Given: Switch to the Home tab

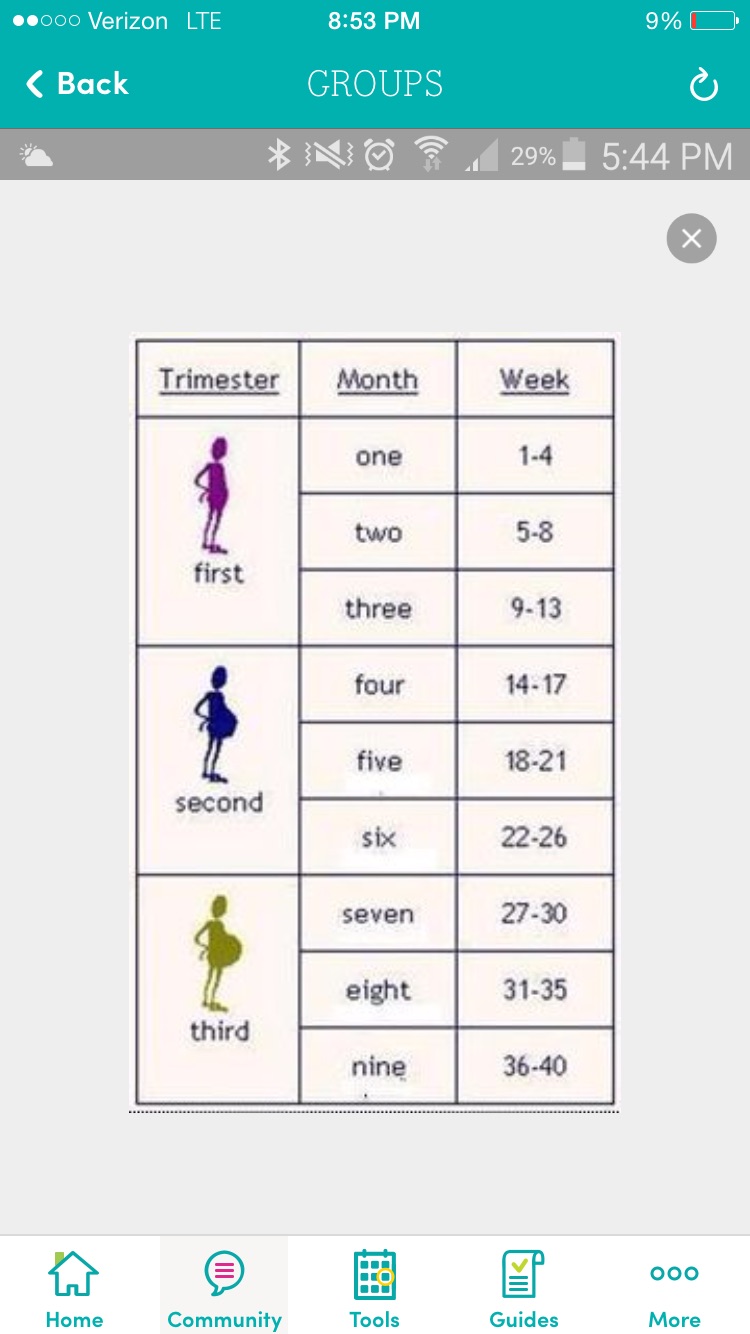Looking at the screenshot, I should (x=74, y=1288).
